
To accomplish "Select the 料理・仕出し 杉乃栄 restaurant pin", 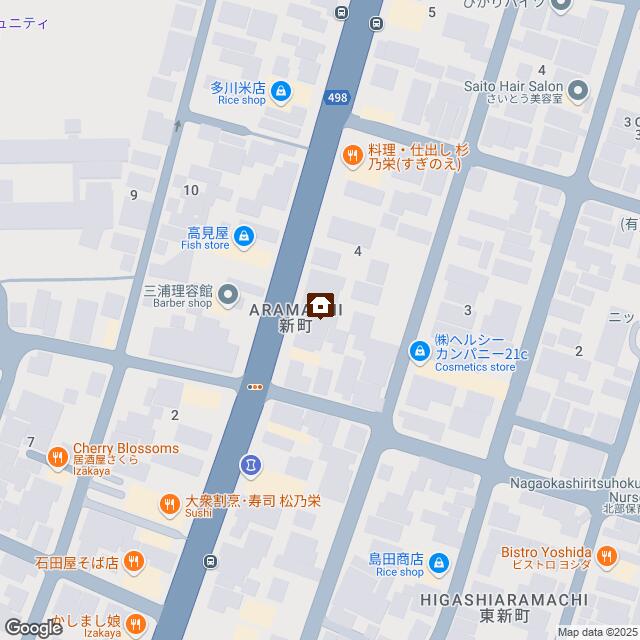I will pyautogui.click(x=352, y=154).
